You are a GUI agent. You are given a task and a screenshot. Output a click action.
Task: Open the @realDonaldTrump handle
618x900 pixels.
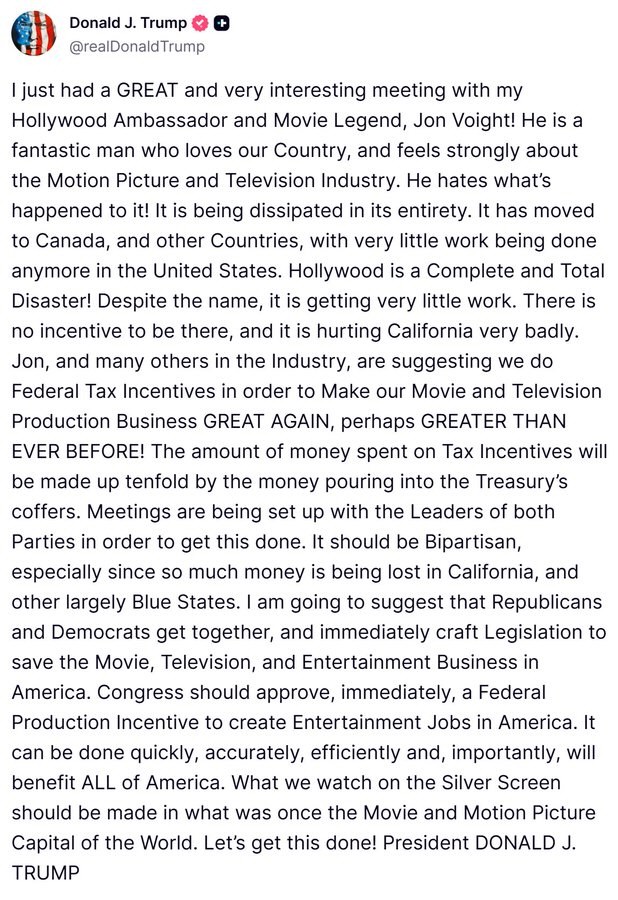pos(137,46)
